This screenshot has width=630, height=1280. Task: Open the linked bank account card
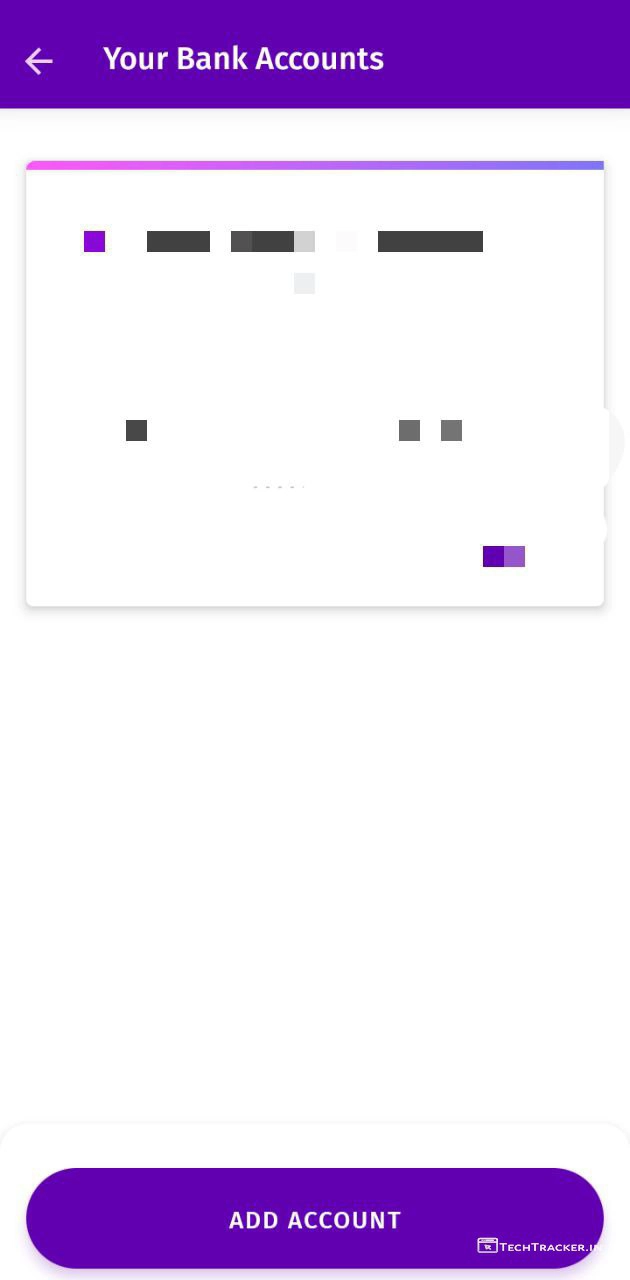pos(314,385)
